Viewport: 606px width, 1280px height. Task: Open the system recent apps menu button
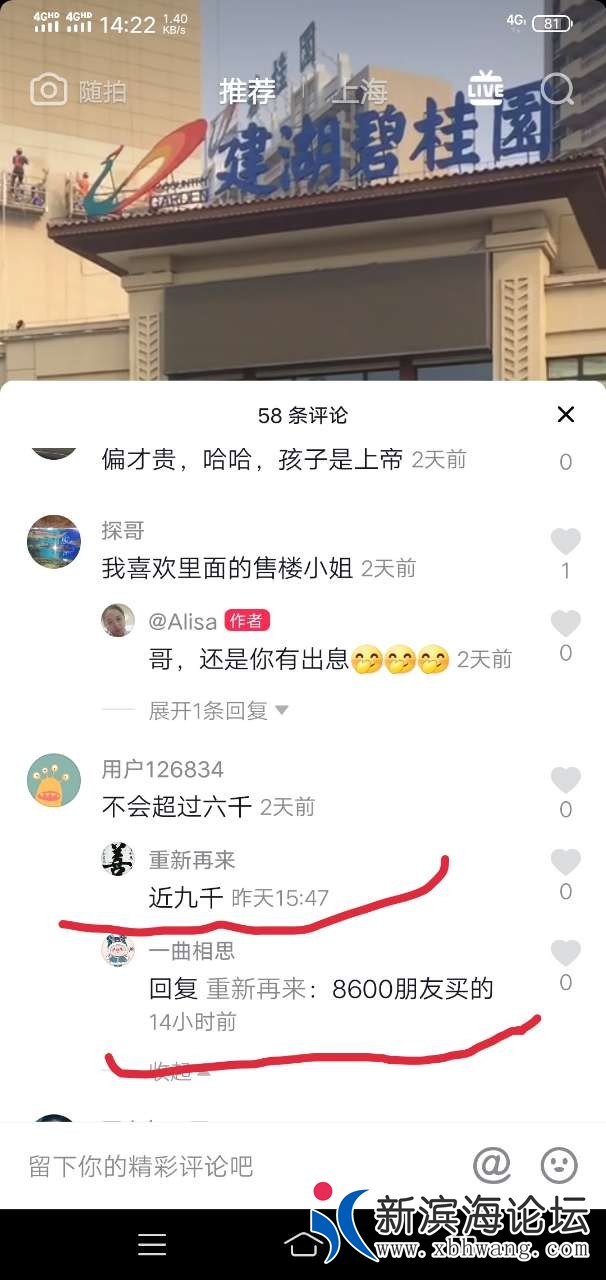[152, 1244]
